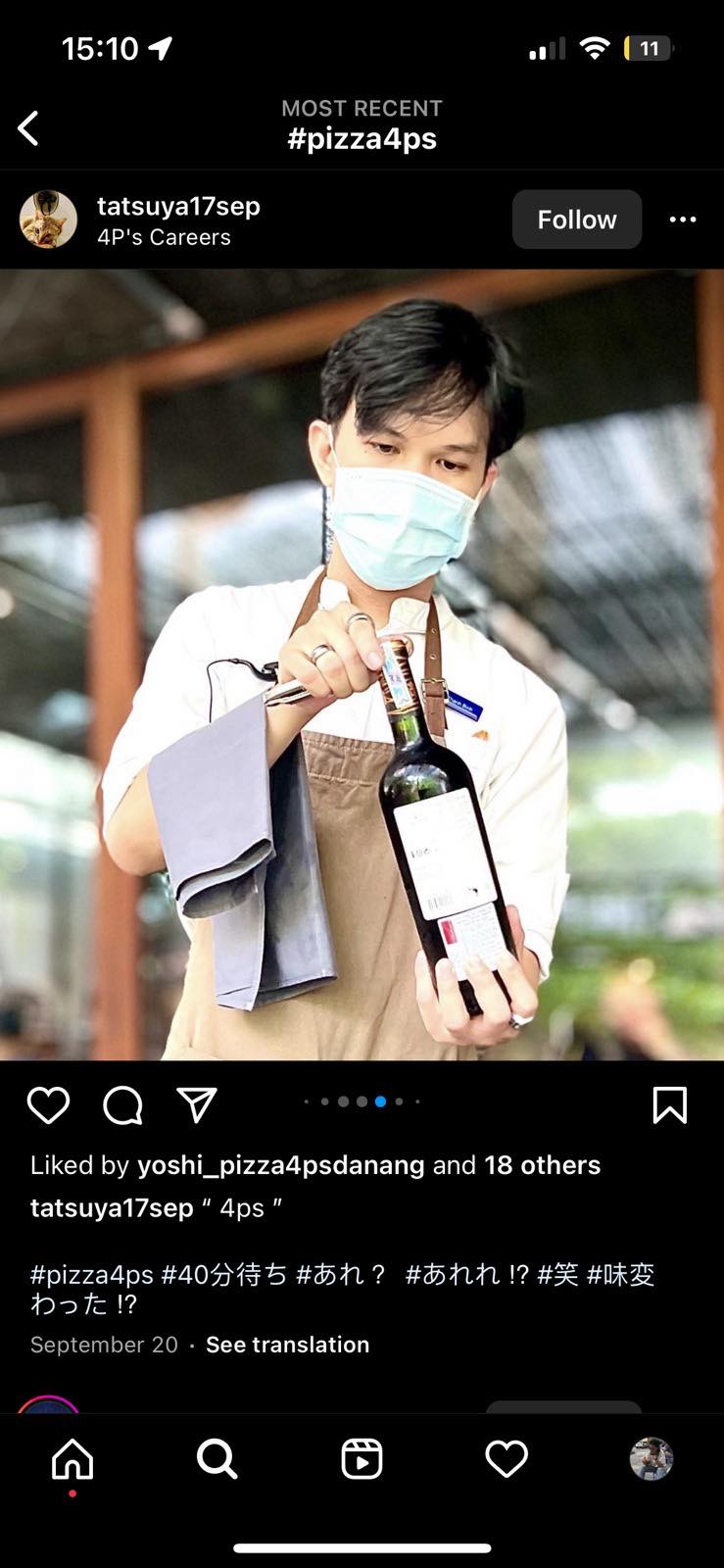This screenshot has width=724, height=1568.
Task: Open tatsuya17sep's profile picture
Action: tap(48, 220)
